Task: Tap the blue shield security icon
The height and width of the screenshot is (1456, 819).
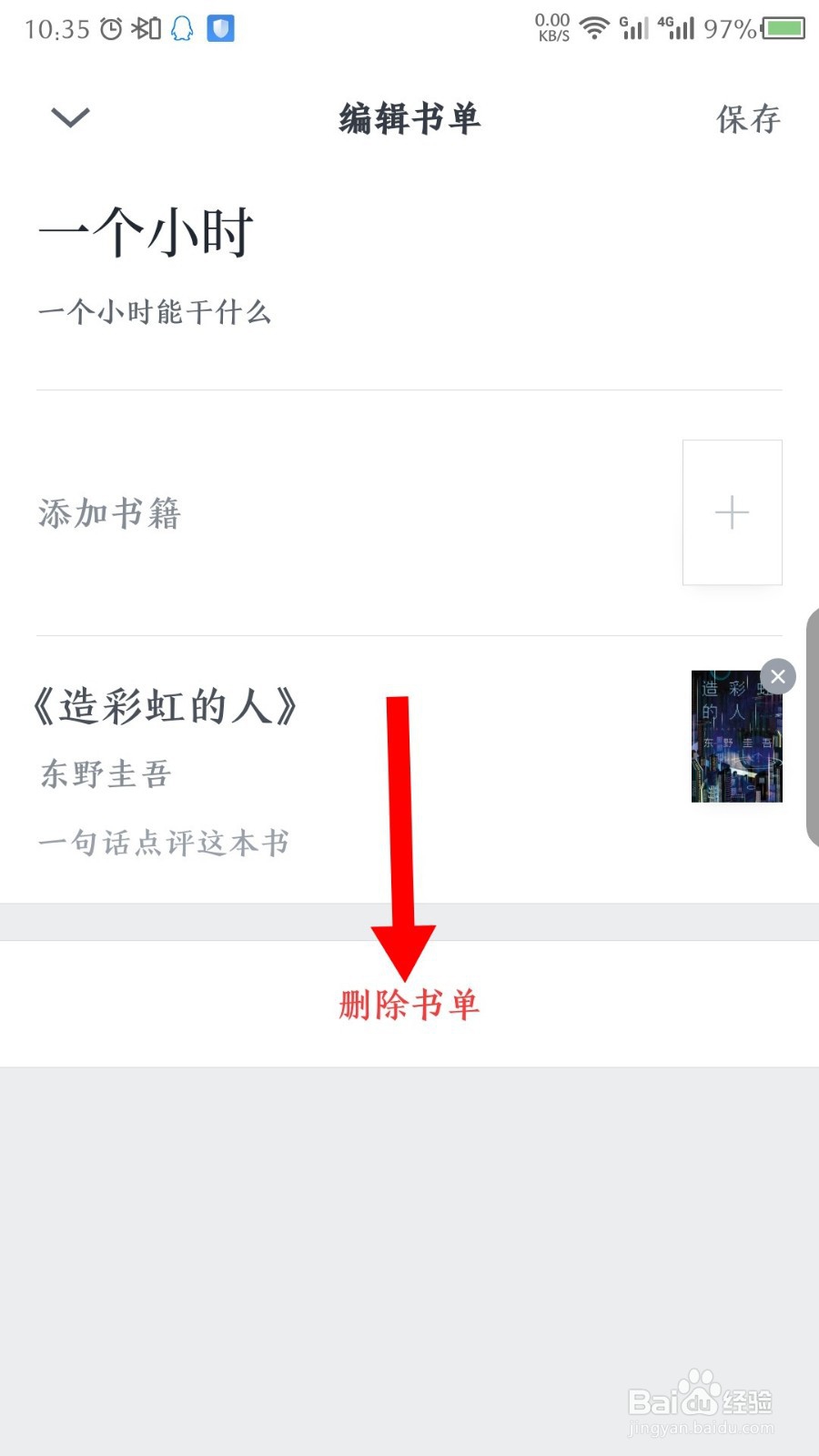Action: click(218, 28)
